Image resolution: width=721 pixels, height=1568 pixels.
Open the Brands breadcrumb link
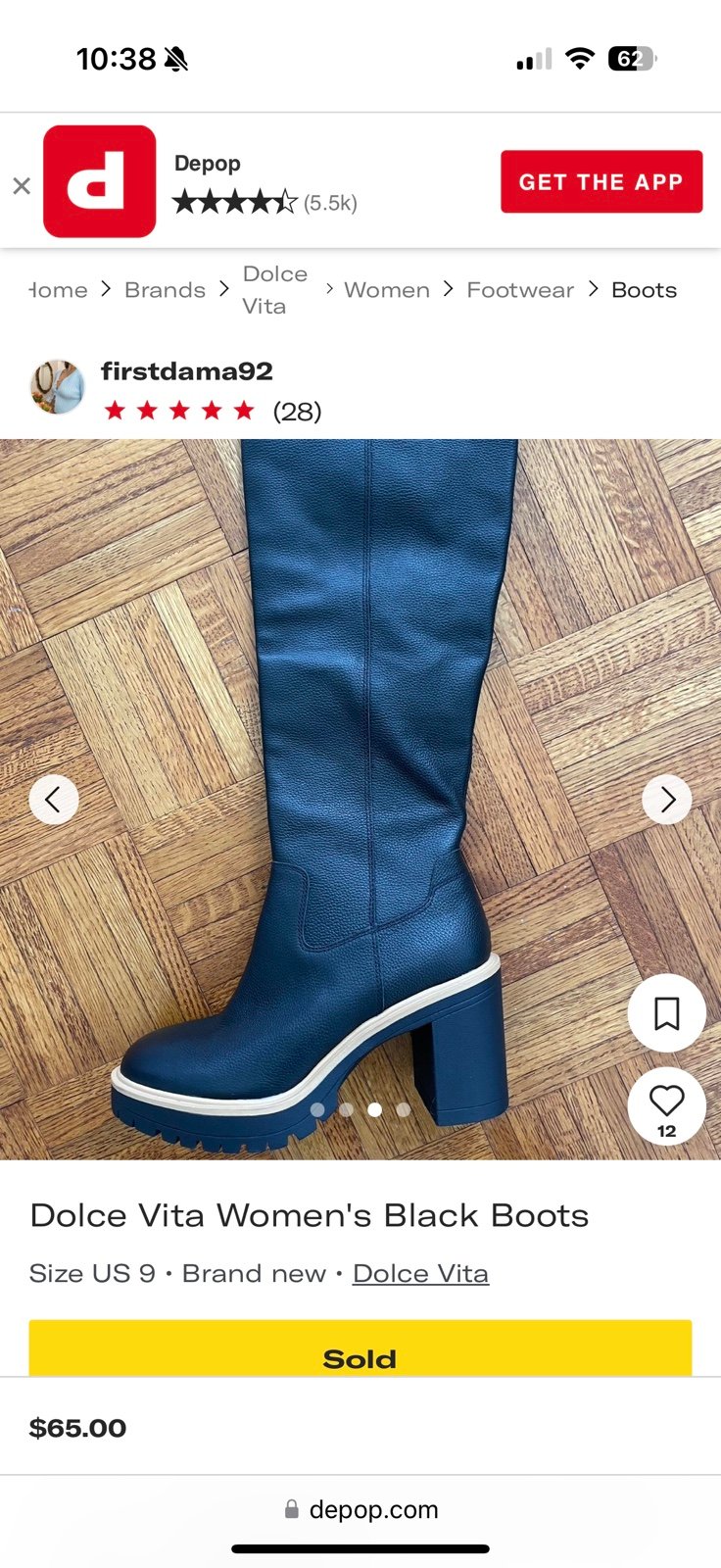click(x=165, y=290)
